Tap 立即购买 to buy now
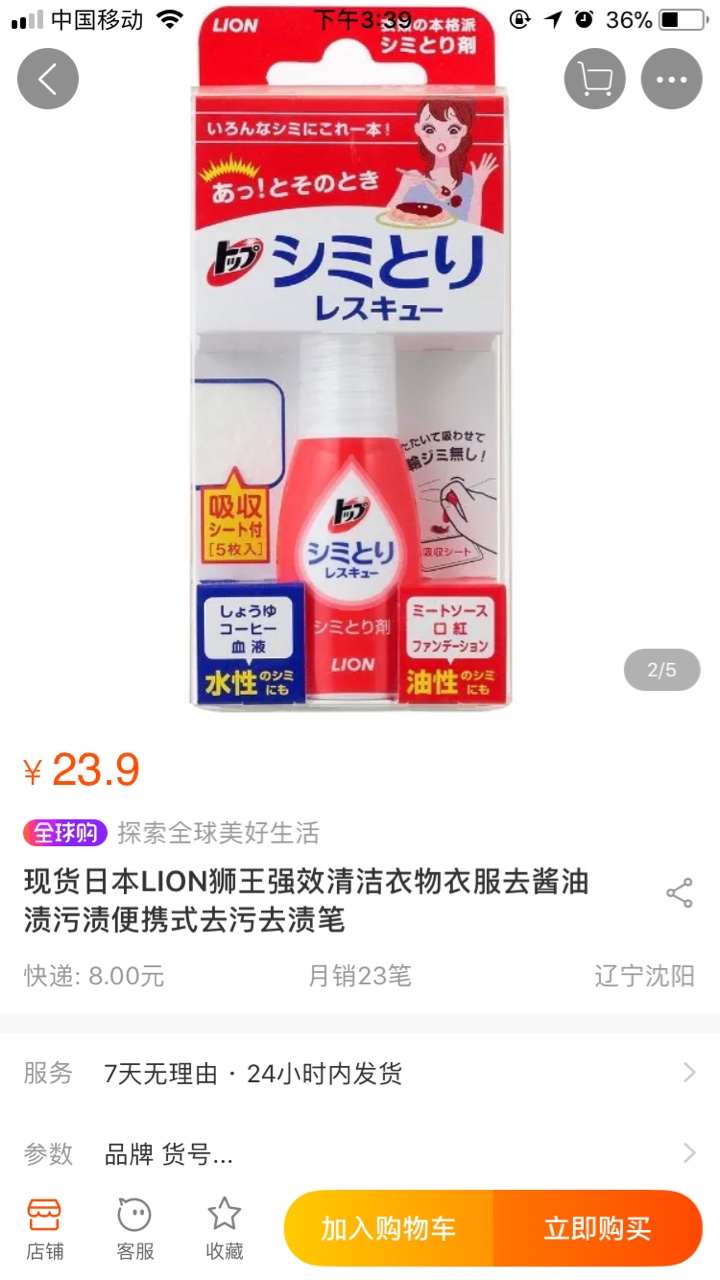720x1280 pixels. pos(597,1228)
